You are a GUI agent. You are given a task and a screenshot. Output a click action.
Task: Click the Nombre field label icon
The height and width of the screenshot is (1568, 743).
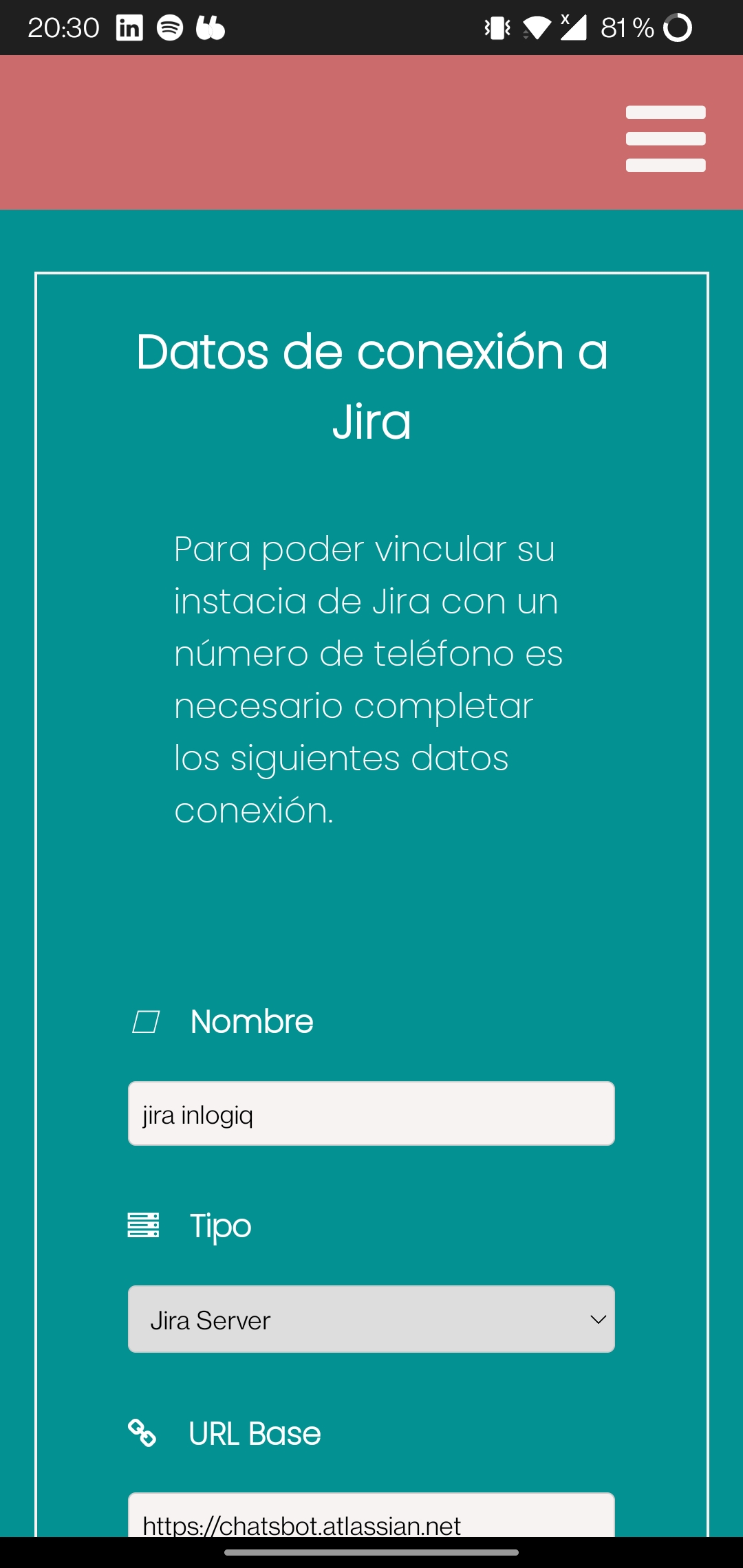(x=145, y=1022)
